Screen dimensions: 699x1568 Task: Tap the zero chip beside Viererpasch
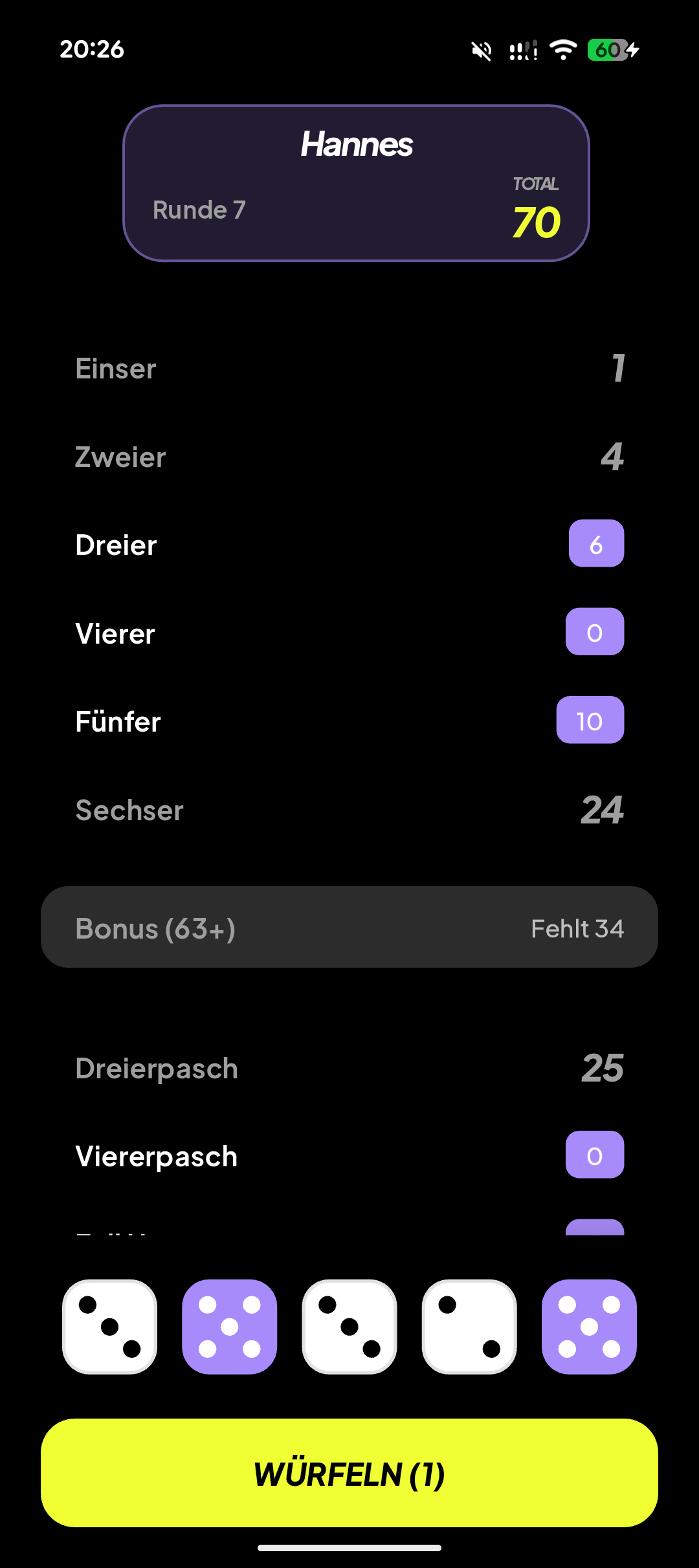pos(594,1155)
